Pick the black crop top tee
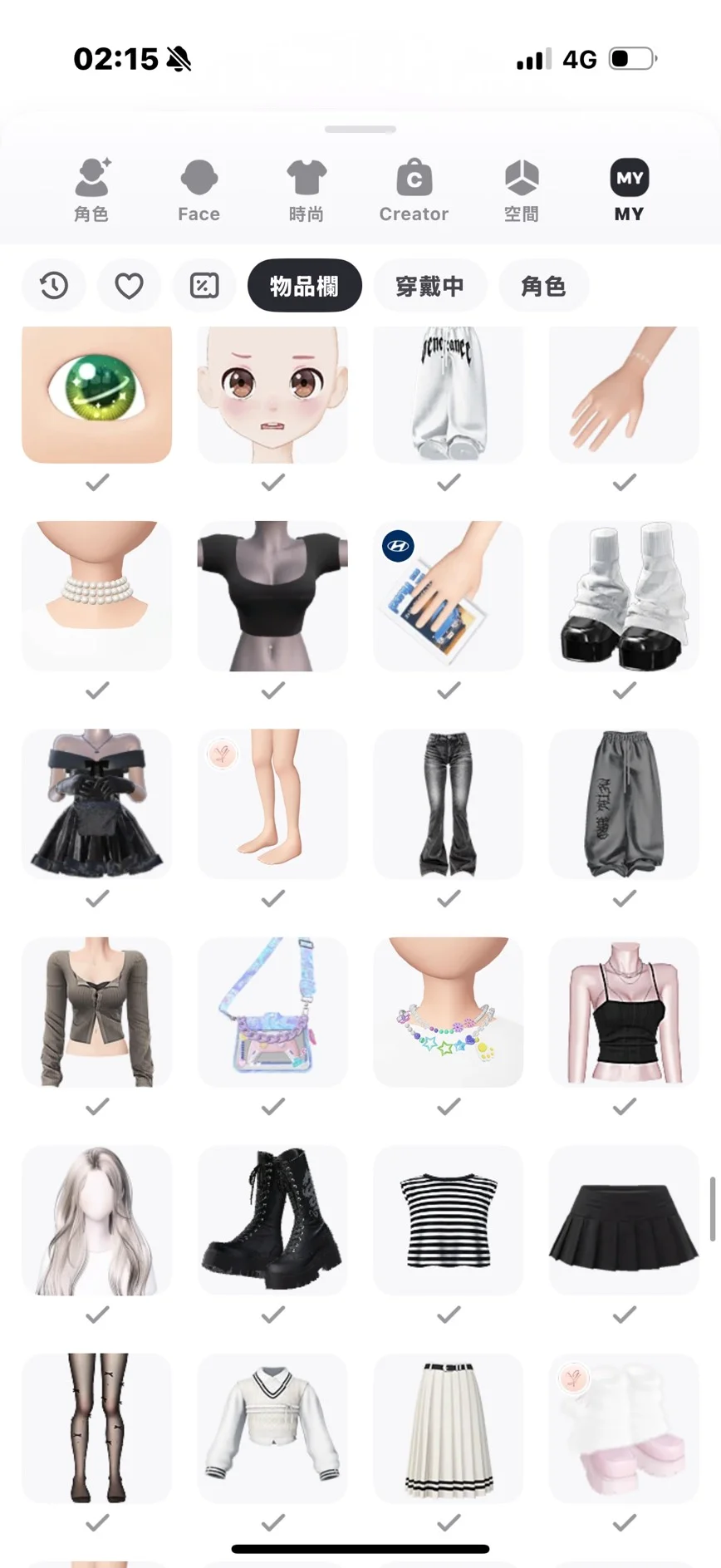The width and height of the screenshot is (721, 1568). [272, 596]
